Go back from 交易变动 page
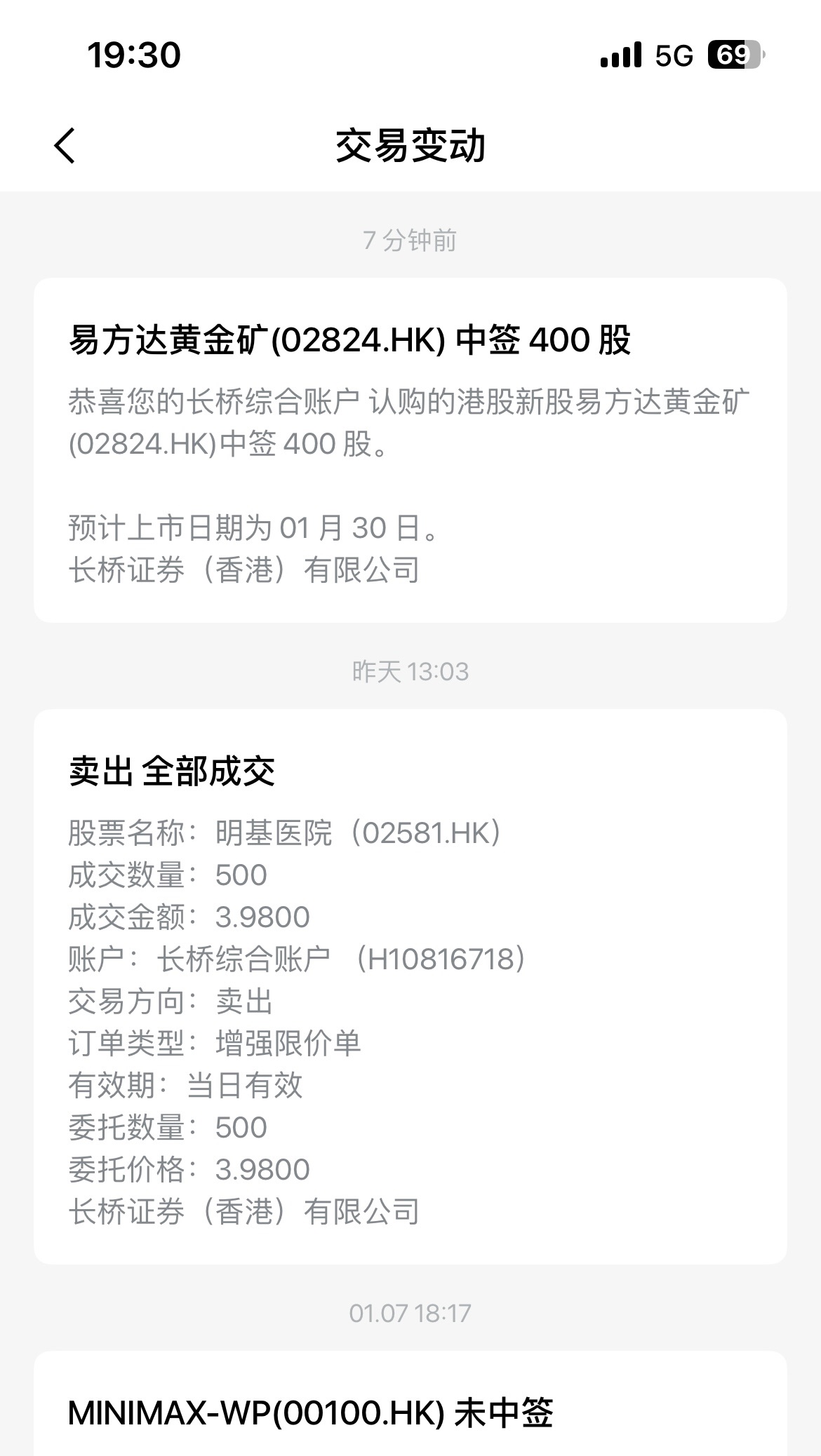821x1456 pixels. tap(65, 146)
